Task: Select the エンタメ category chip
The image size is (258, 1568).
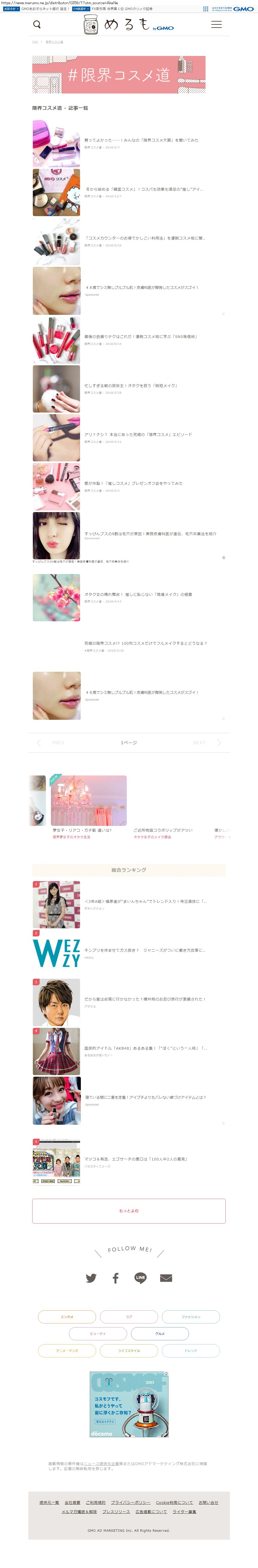Action: [x=67, y=1317]
